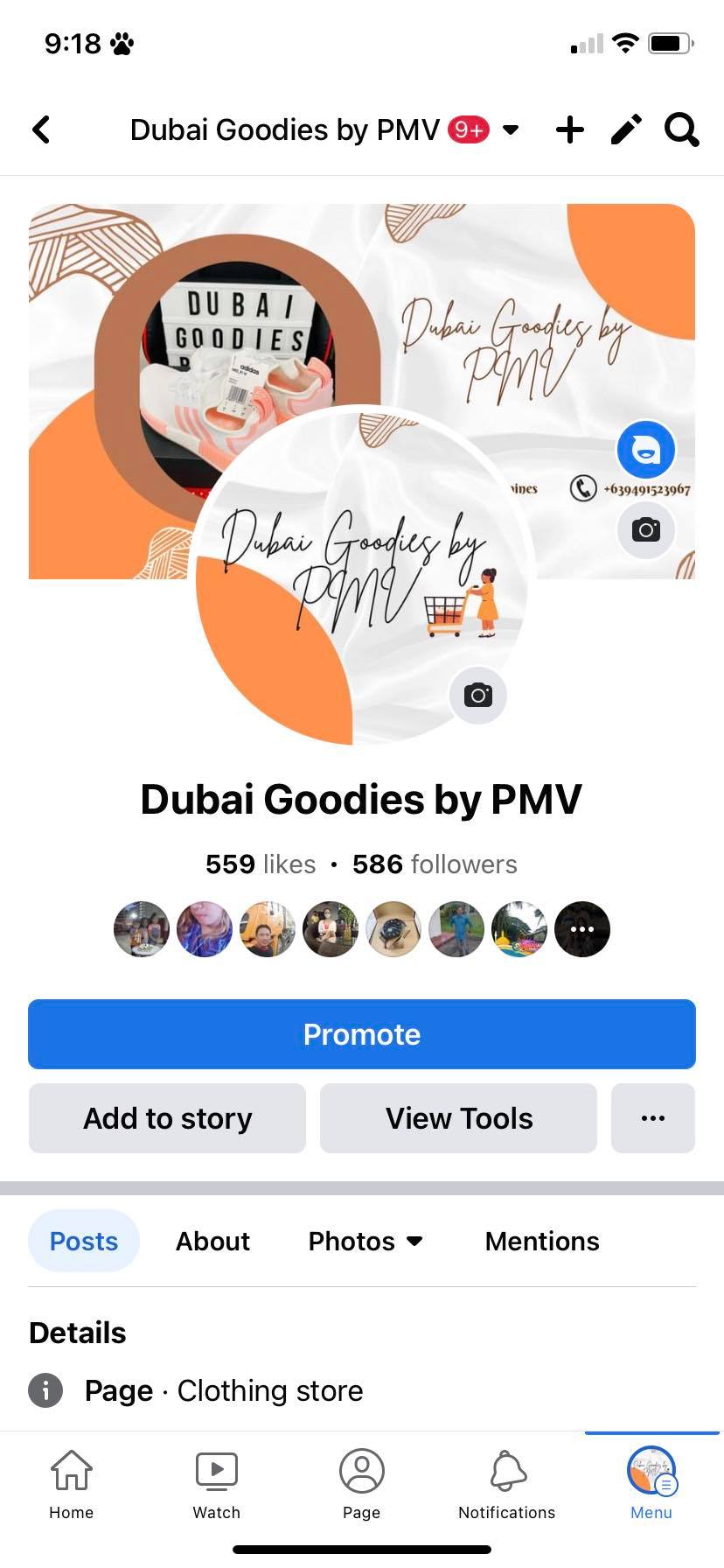Switch to the Mentions tab

[542, 1241]
